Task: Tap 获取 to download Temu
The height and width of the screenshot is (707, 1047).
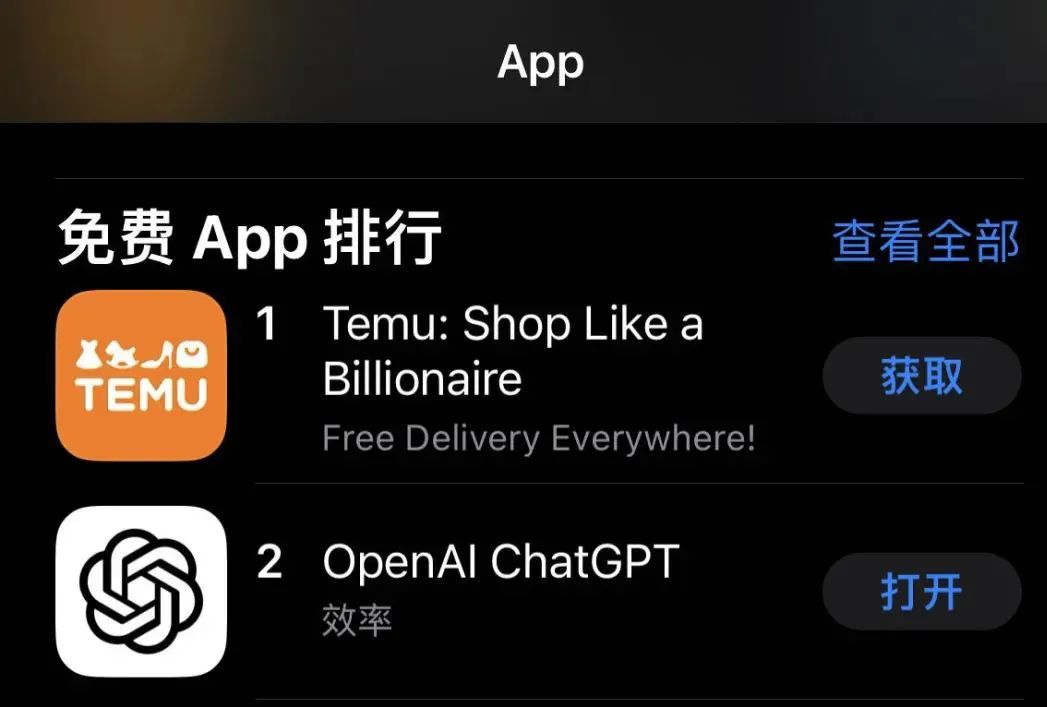Action: click(921, 376)
